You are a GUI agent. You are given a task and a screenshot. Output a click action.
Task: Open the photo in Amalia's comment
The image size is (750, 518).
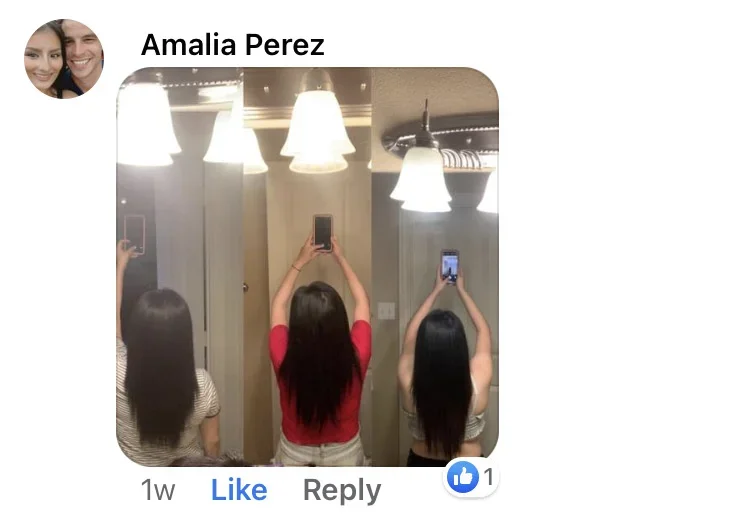click(307, 266)
